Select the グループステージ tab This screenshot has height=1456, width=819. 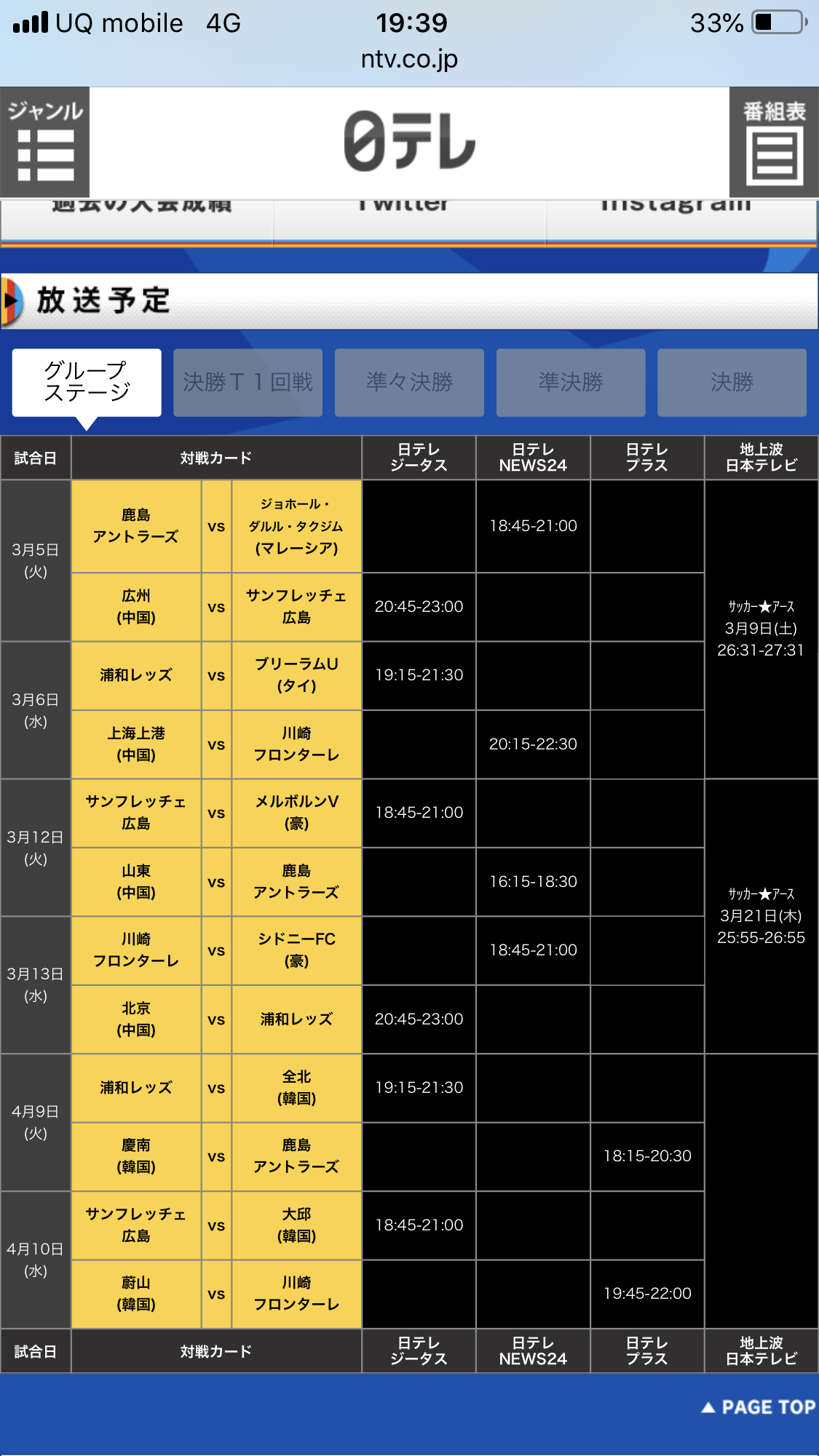point(87,383)
